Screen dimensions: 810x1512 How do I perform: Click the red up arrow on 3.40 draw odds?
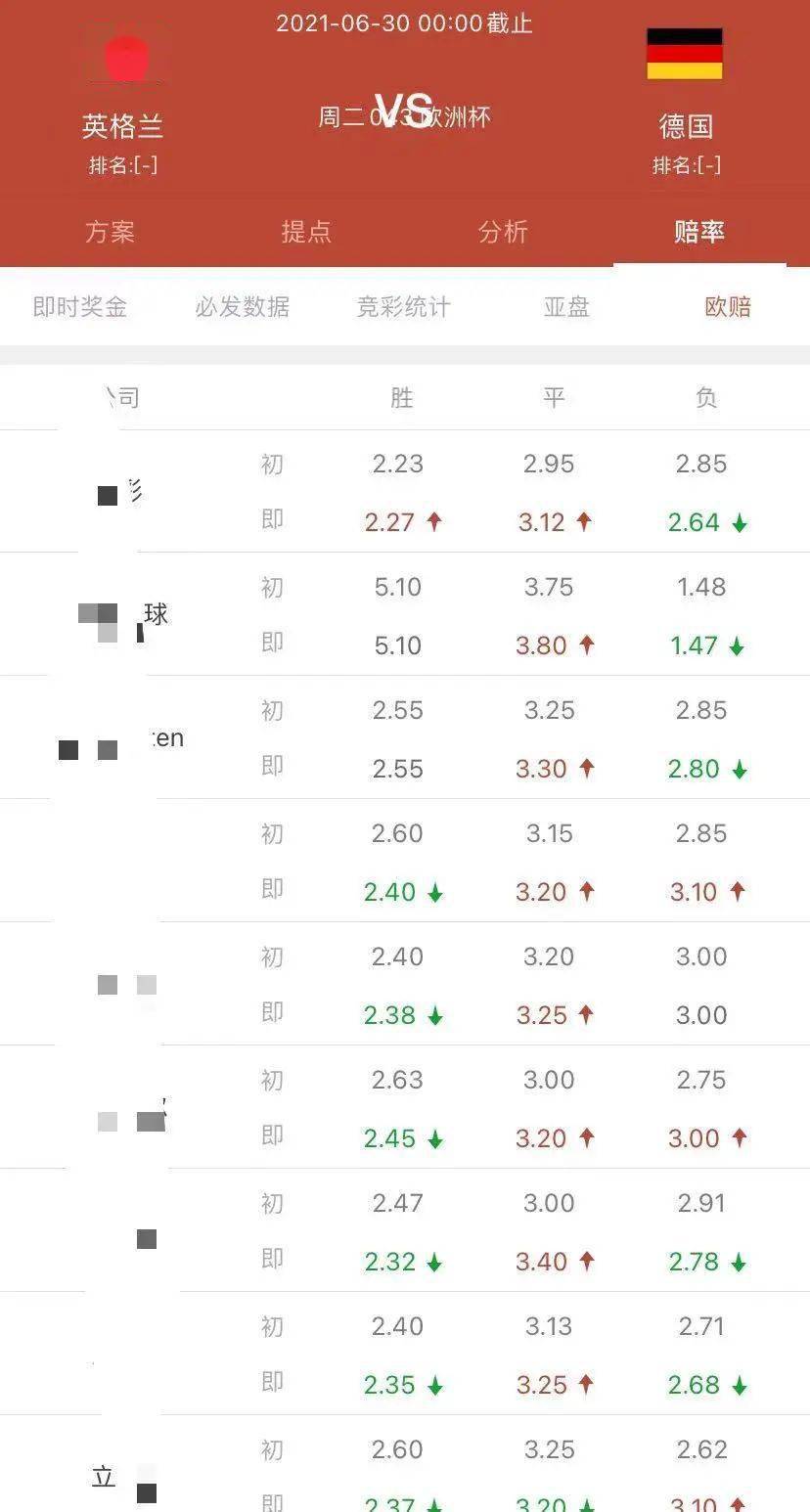click(x=586, y=1262)
